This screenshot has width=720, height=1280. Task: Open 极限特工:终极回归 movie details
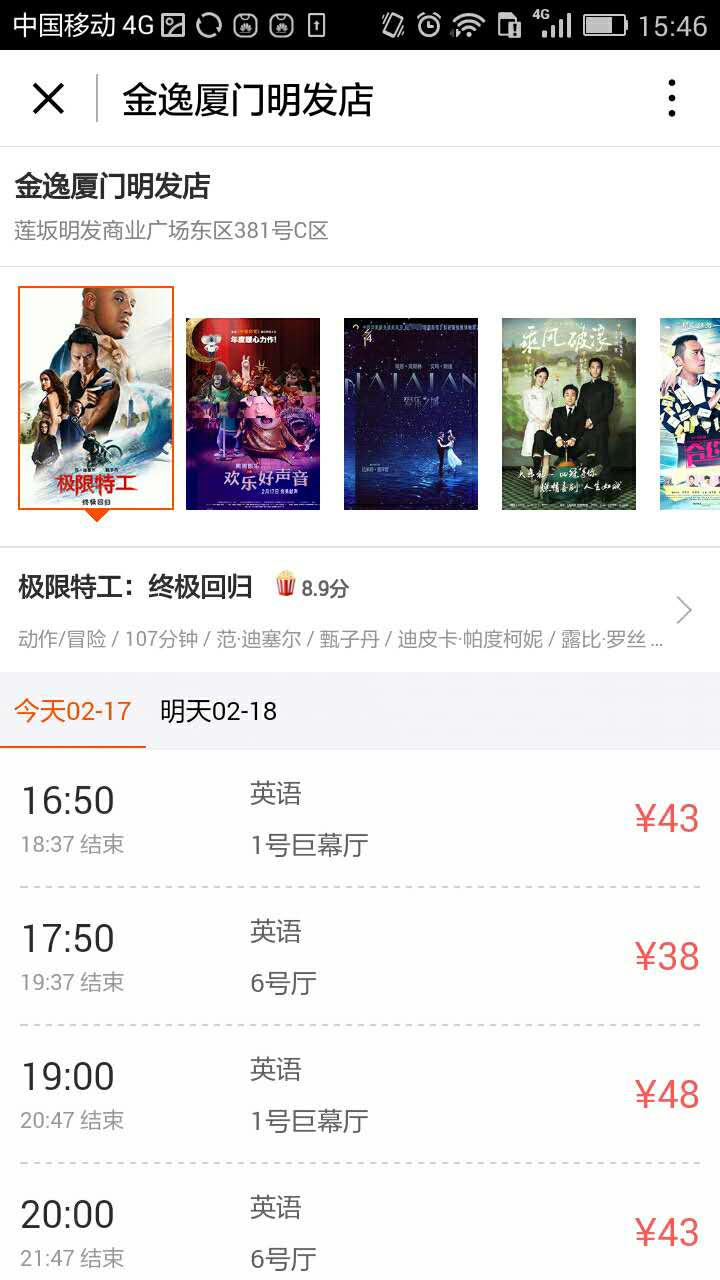coord(360,610)
